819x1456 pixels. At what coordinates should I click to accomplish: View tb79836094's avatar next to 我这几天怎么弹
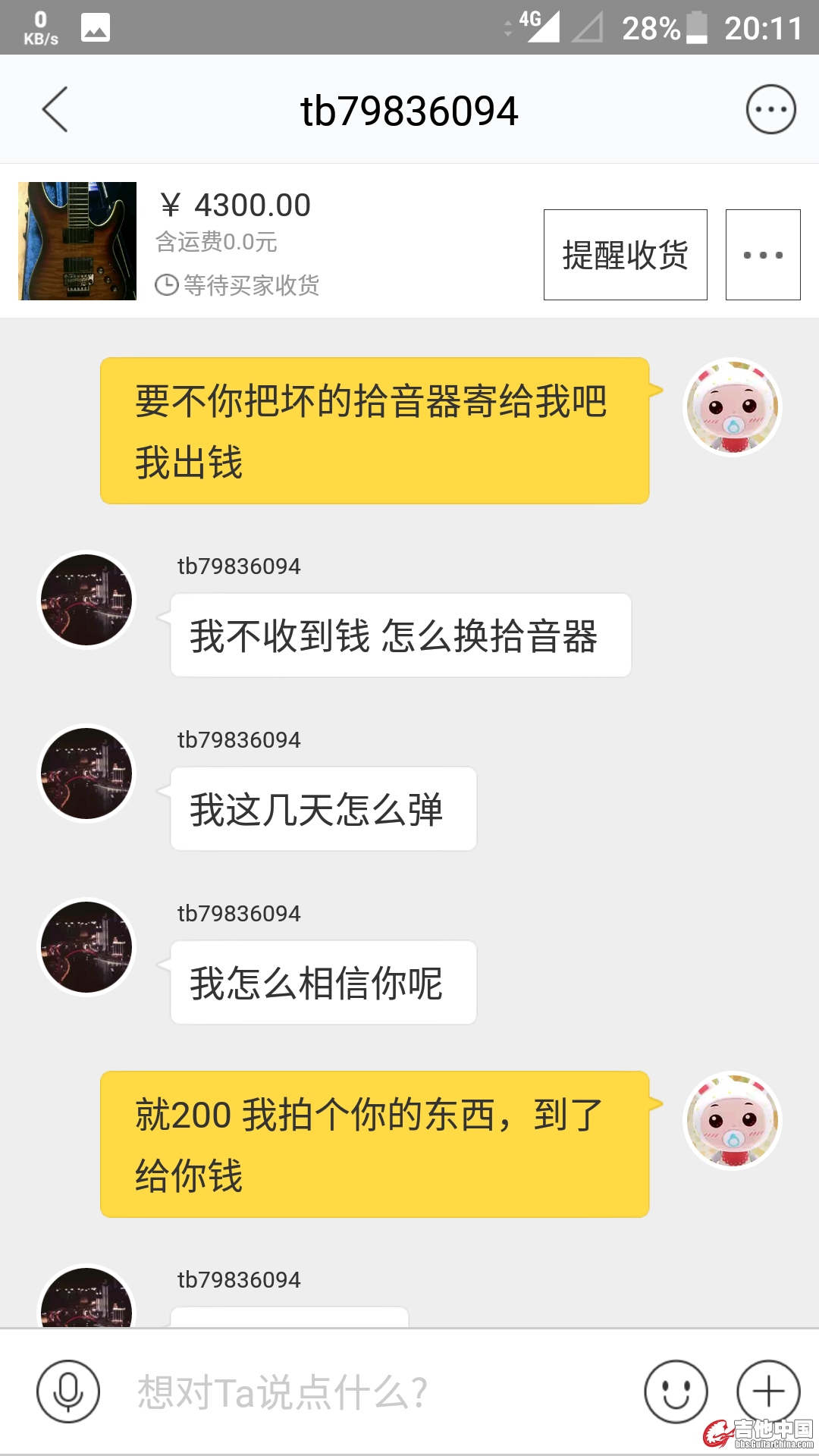(x=86, y=773)
